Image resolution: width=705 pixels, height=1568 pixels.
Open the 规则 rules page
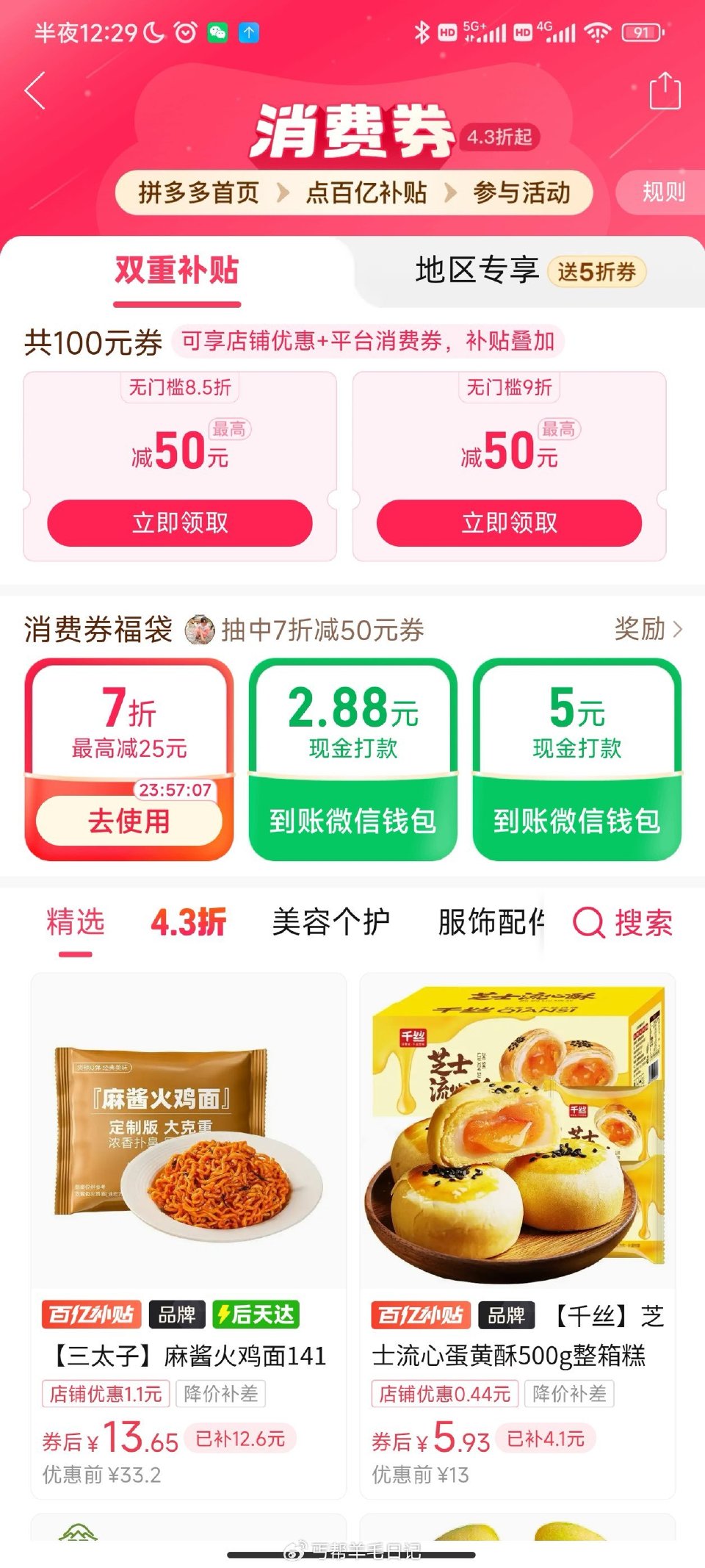(x=663, y=192)
